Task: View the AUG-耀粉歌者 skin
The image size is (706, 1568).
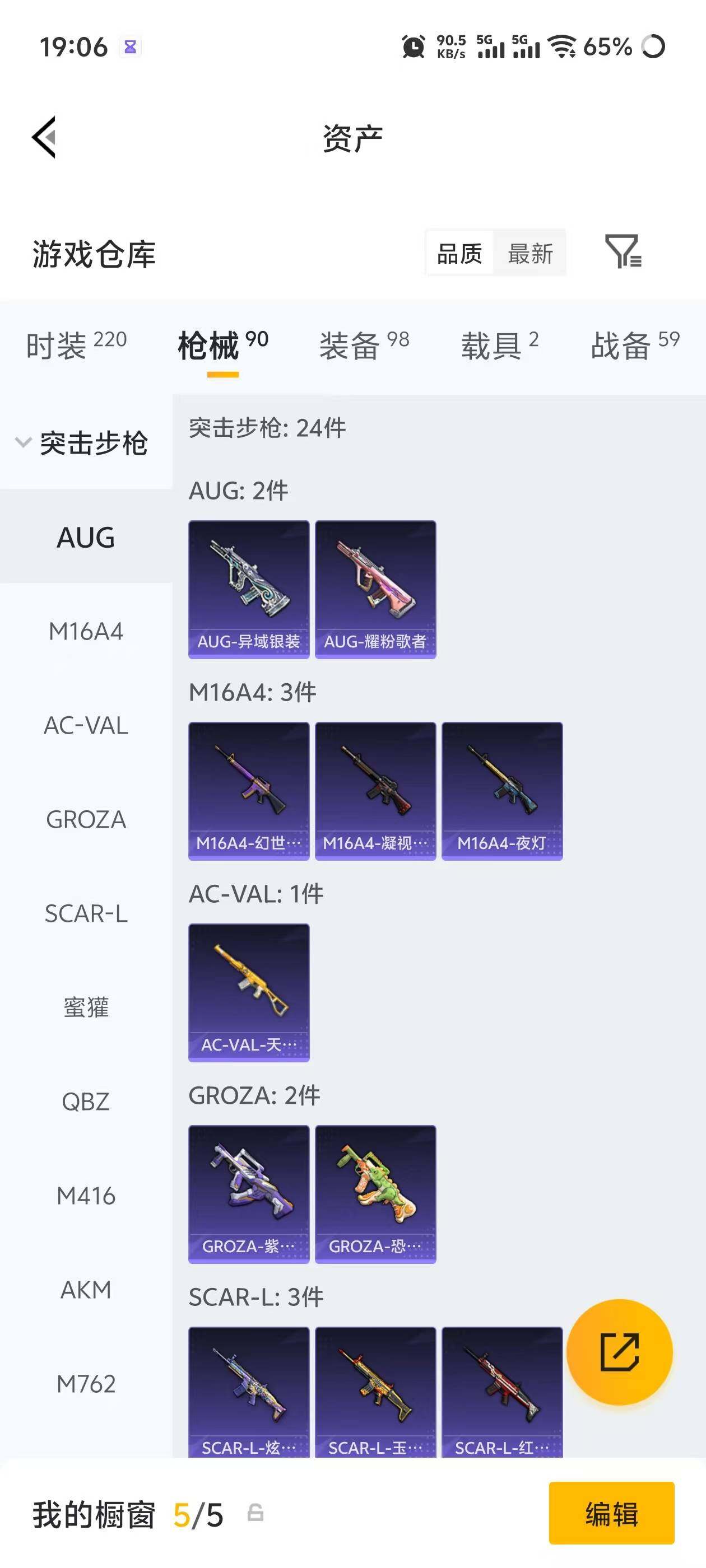Action: coord(375,589)
